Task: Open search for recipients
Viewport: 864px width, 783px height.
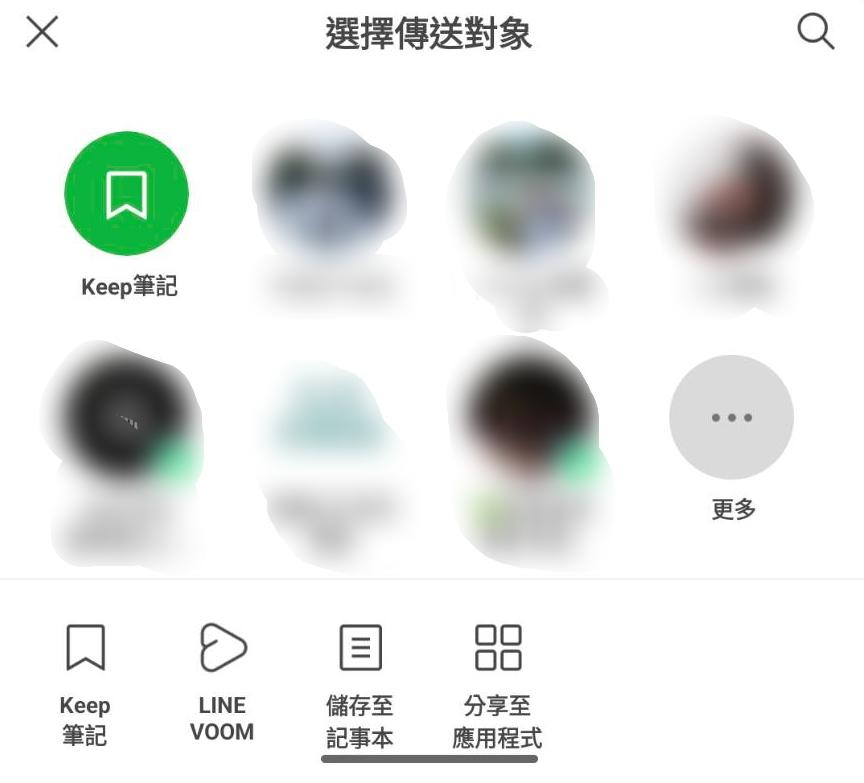Action: click(x=815, y=33)
